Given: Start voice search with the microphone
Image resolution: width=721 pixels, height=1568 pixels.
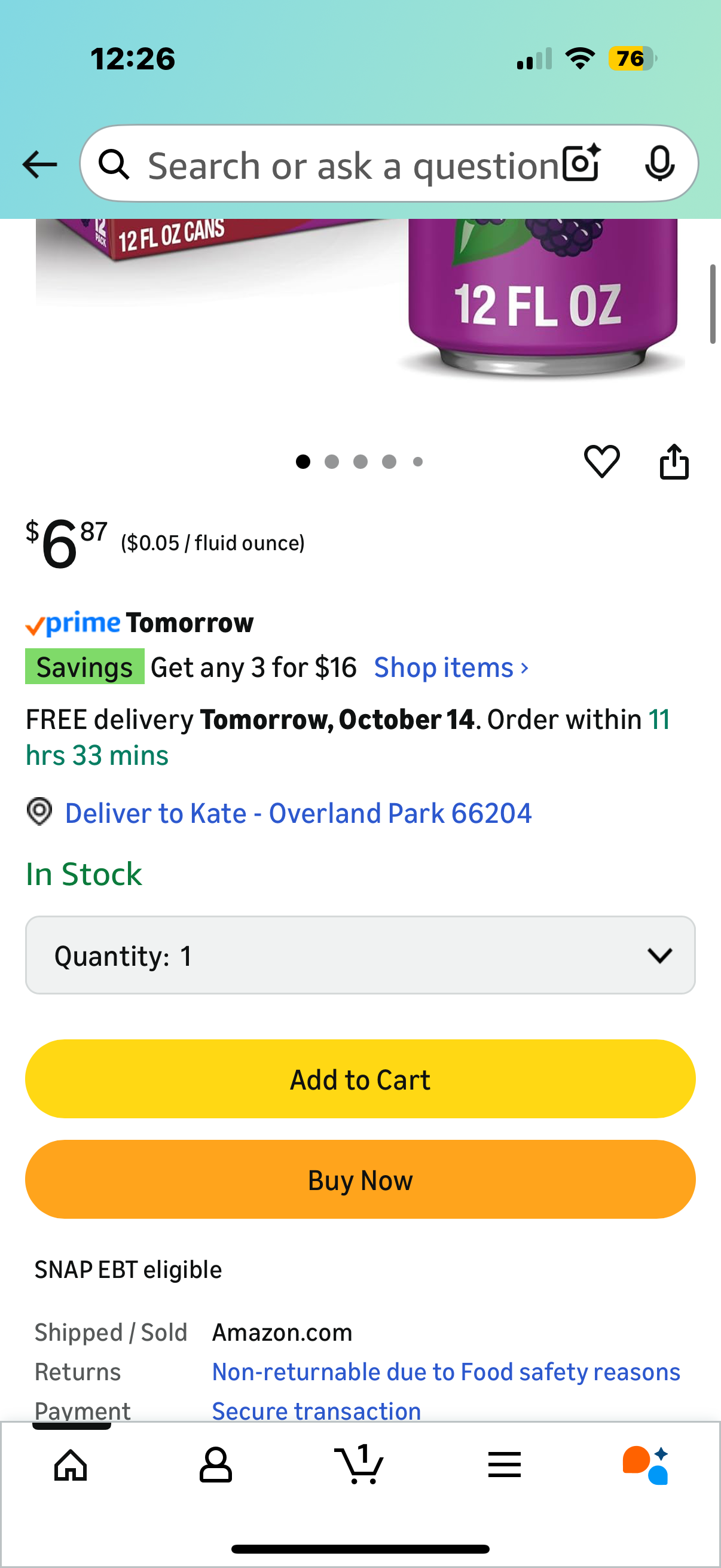Looking at the screenshot, I should pos(659,164).
